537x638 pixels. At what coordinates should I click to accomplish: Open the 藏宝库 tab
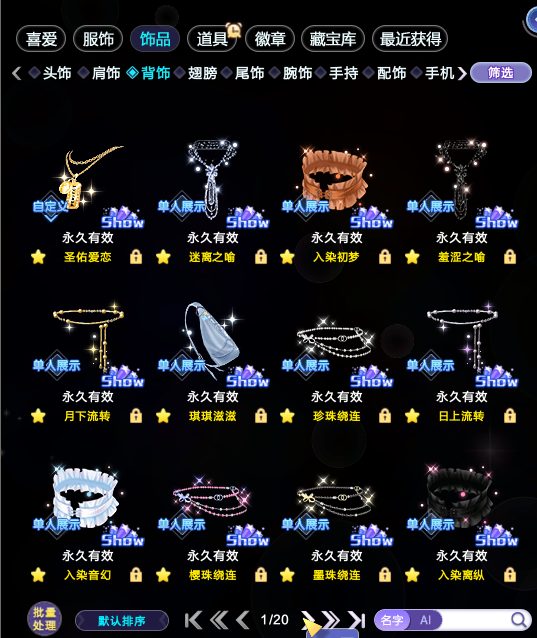pos(332,39)
